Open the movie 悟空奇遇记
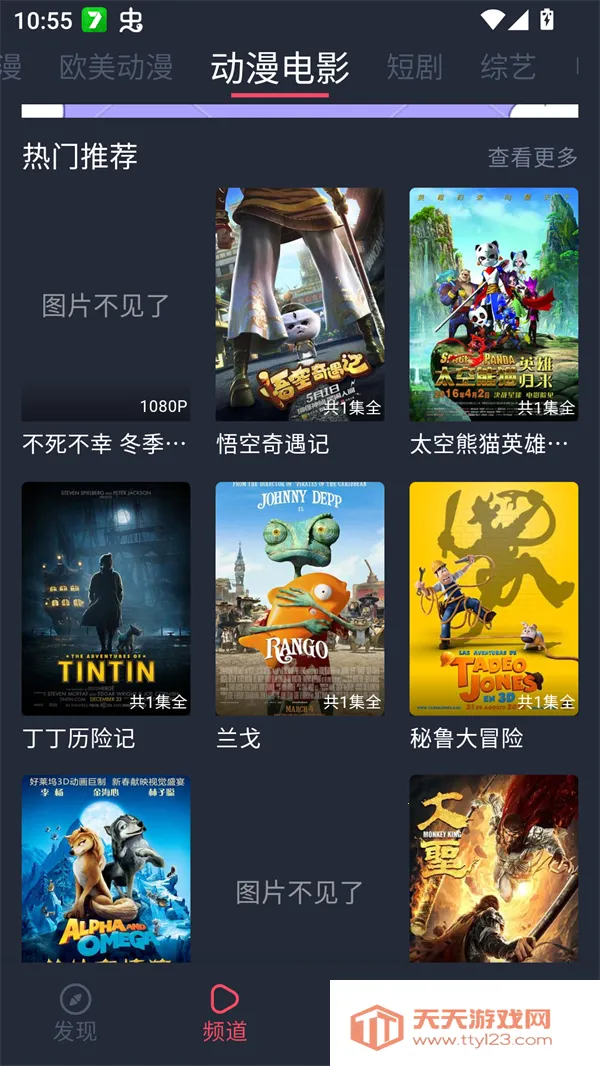The height and width of the screenshot is (1066, 600). tap(300, 305)
